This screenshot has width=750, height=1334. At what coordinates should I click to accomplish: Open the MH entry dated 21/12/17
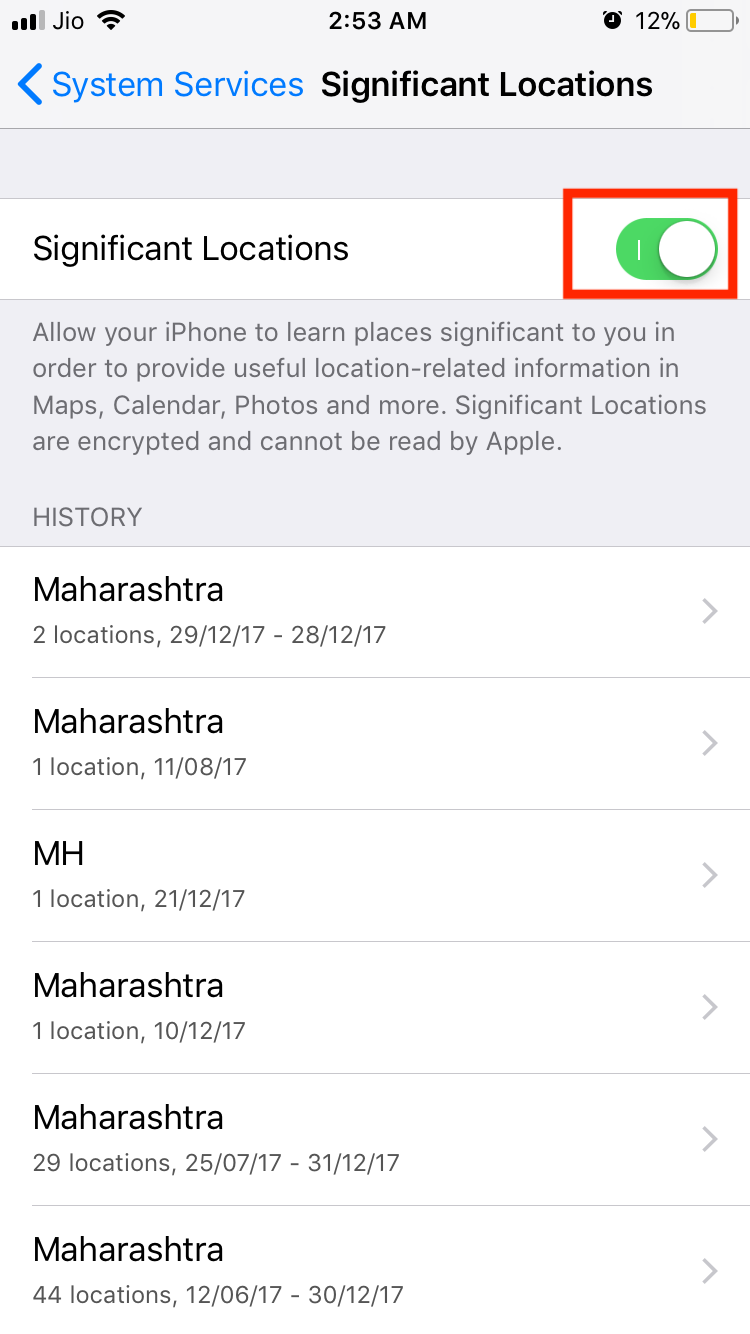click(x=375, y=875)
